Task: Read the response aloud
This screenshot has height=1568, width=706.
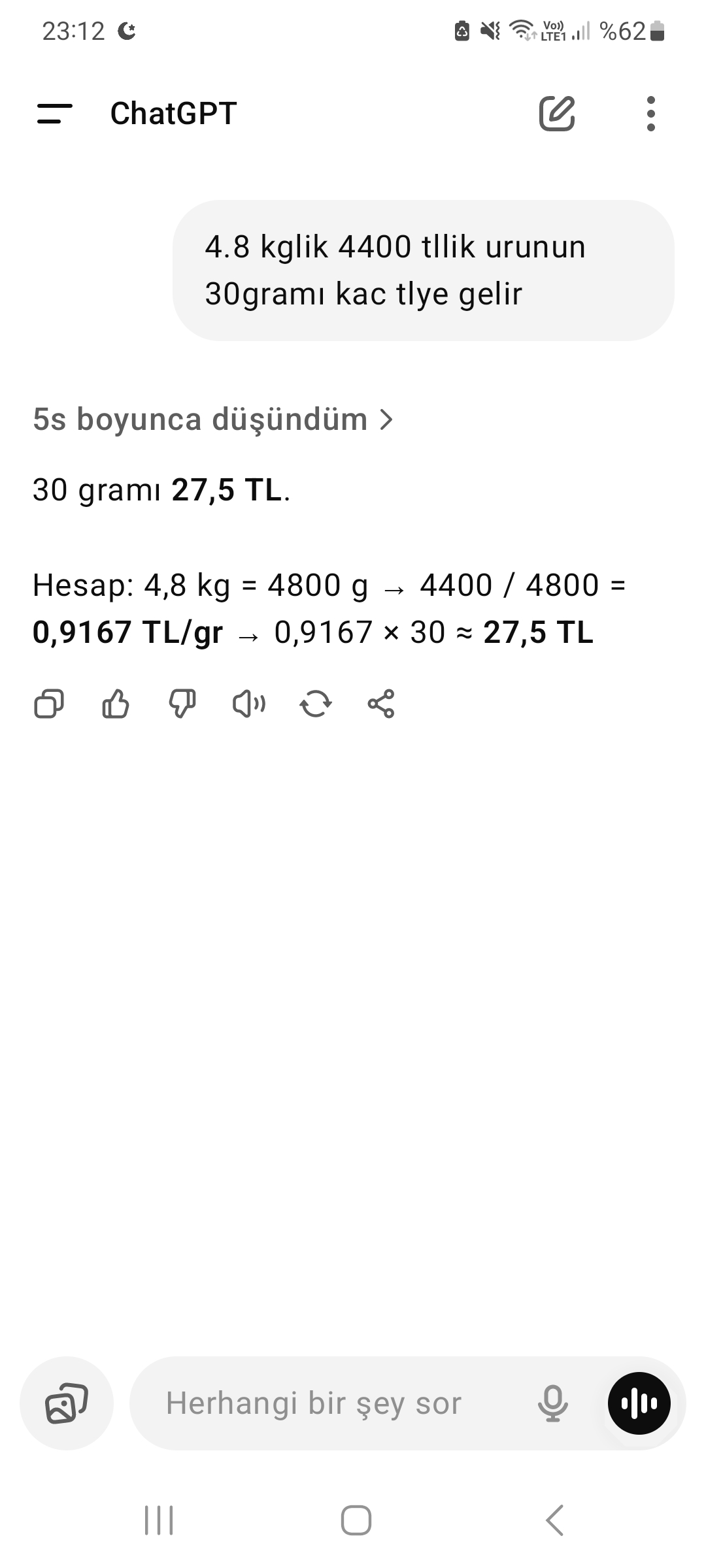Action: click(249, 704)
